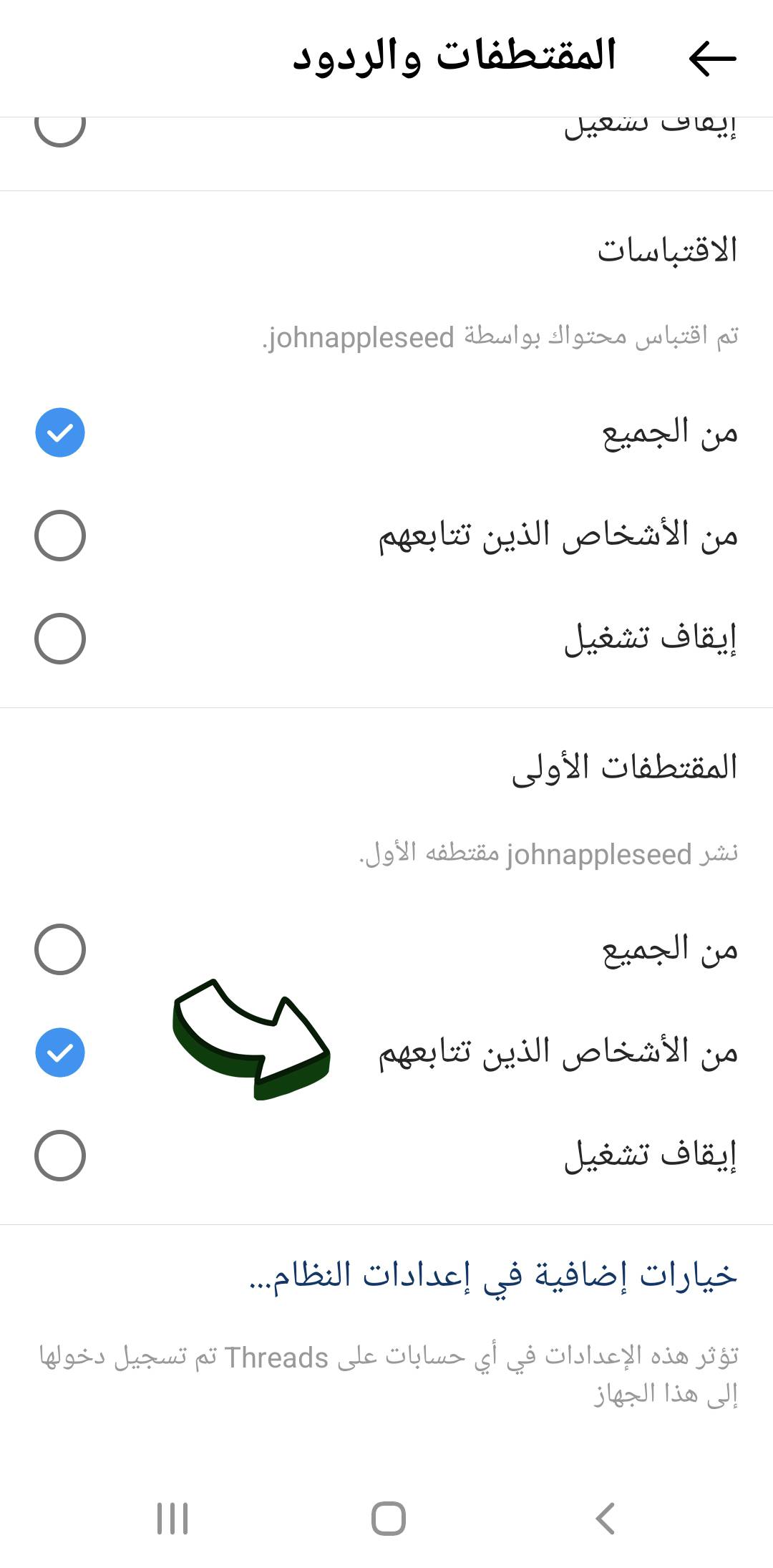Viewport: 773px width, 1568px height.
Task: Select "من الجميع" under الاقتباسات
Action: (386, 432)
